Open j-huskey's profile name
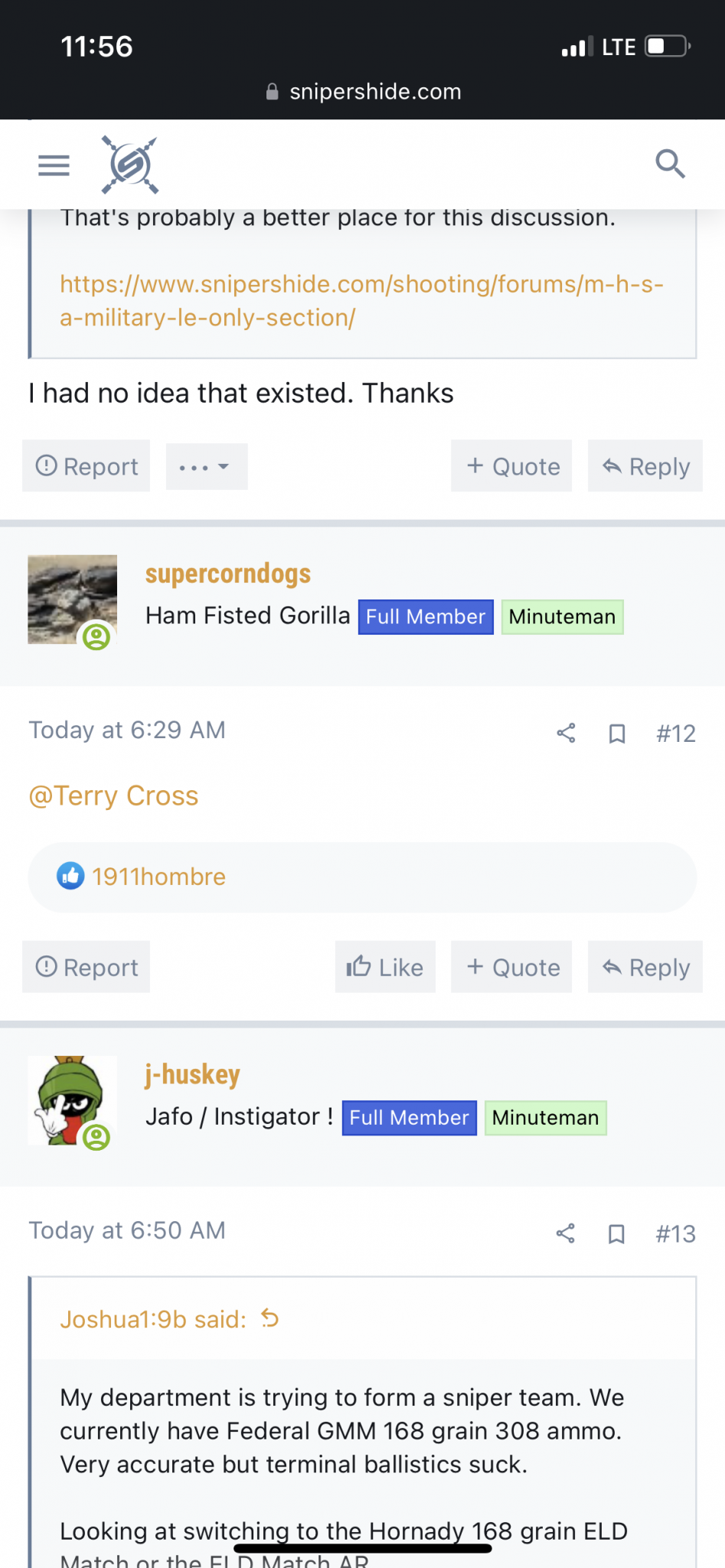The width and height of the screenshot is (725, 1568). 193,1074
